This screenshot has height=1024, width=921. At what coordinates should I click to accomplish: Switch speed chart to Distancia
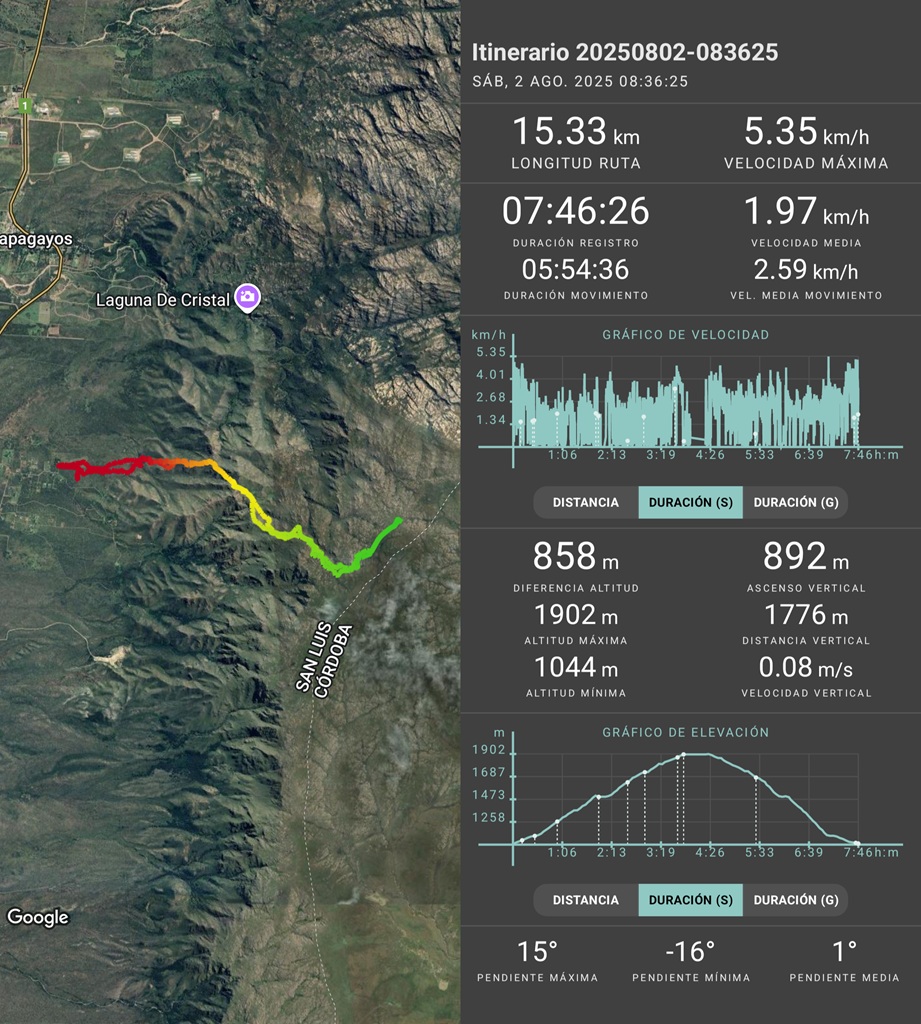pyautogui.click(x=585, y=503)
